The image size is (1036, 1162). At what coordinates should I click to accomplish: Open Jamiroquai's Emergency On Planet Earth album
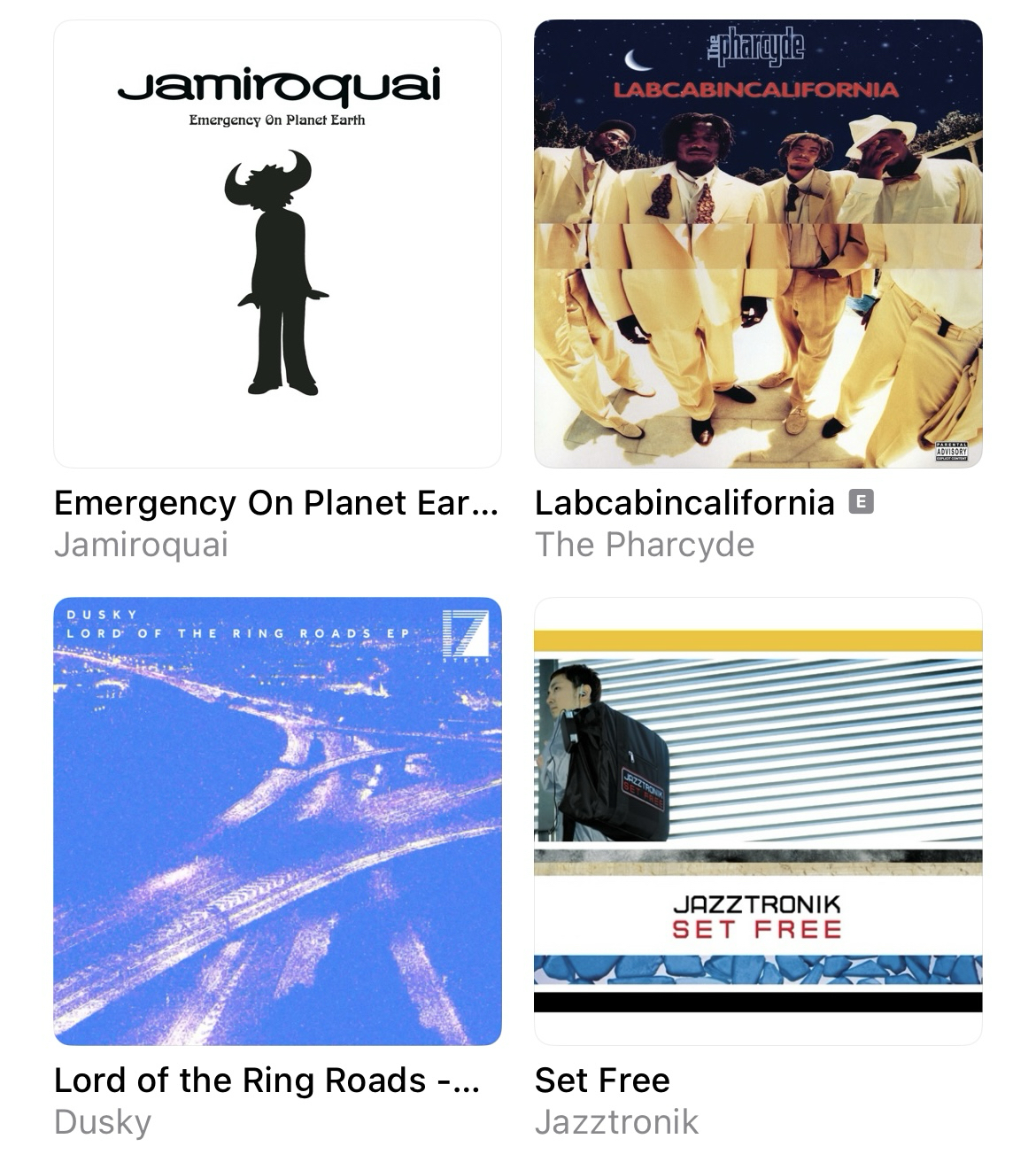pyautogui.click(x=277, y=244)
